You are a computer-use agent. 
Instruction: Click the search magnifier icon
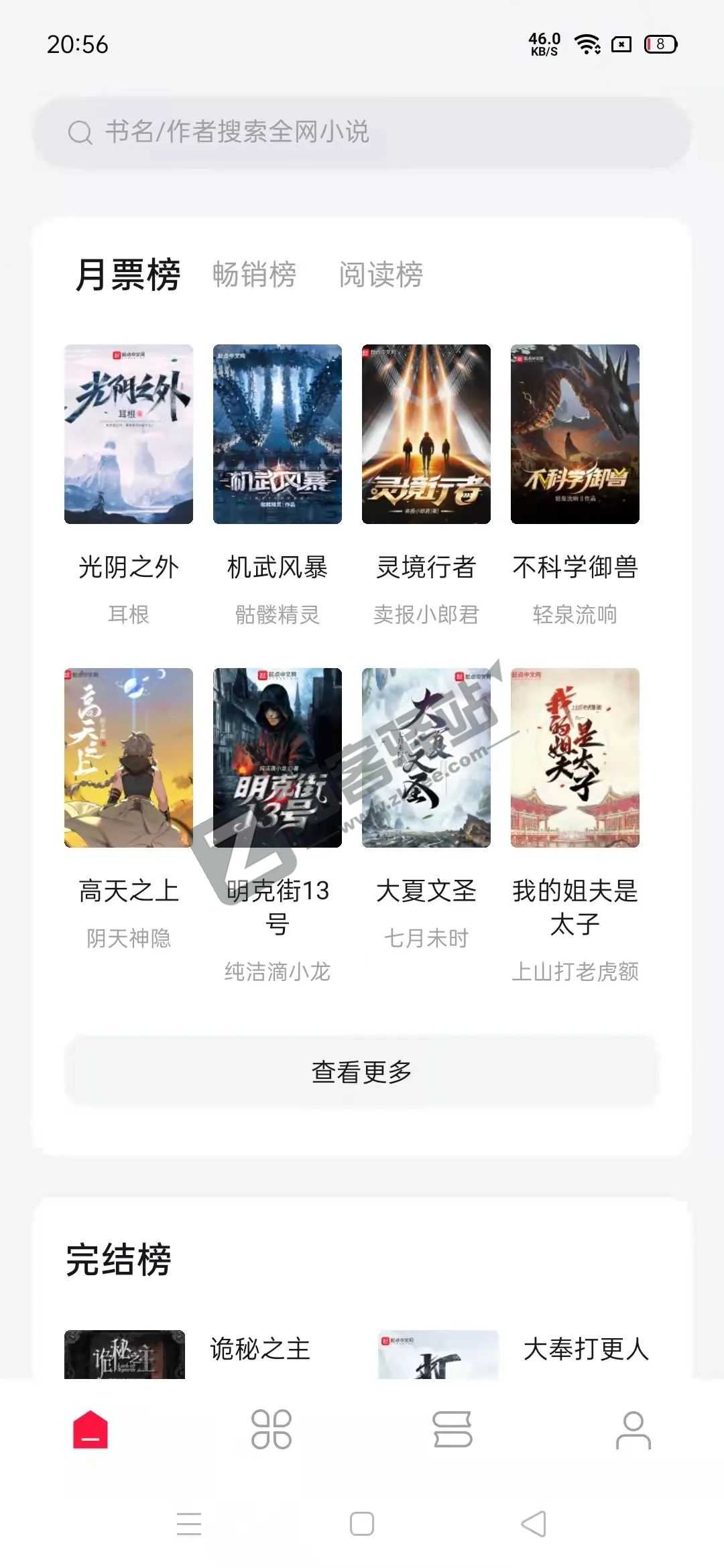pos(80,131)
